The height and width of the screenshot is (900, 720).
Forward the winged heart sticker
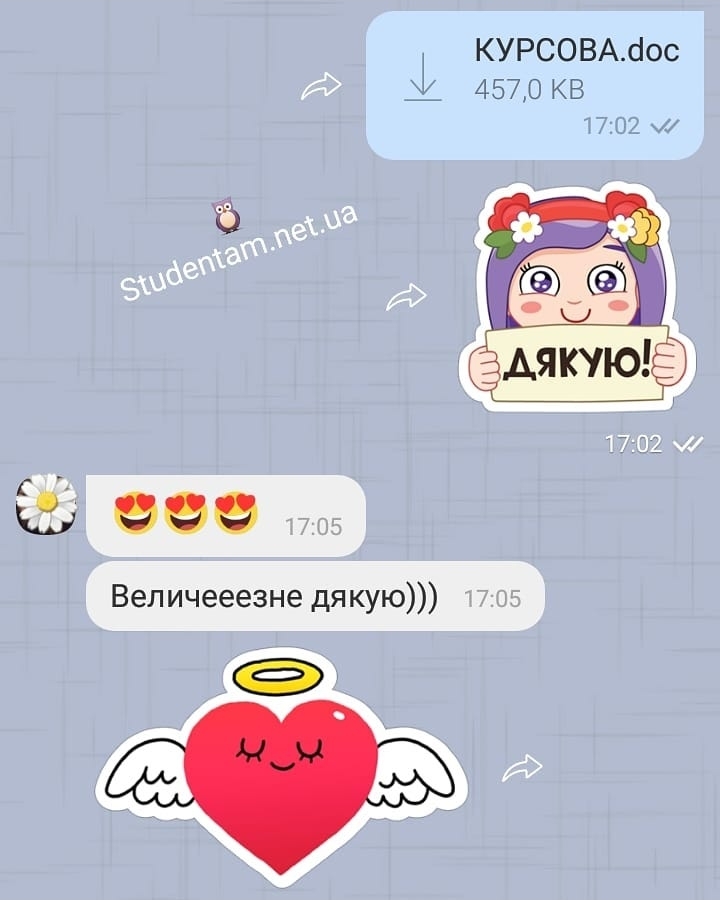pos(521,768)
